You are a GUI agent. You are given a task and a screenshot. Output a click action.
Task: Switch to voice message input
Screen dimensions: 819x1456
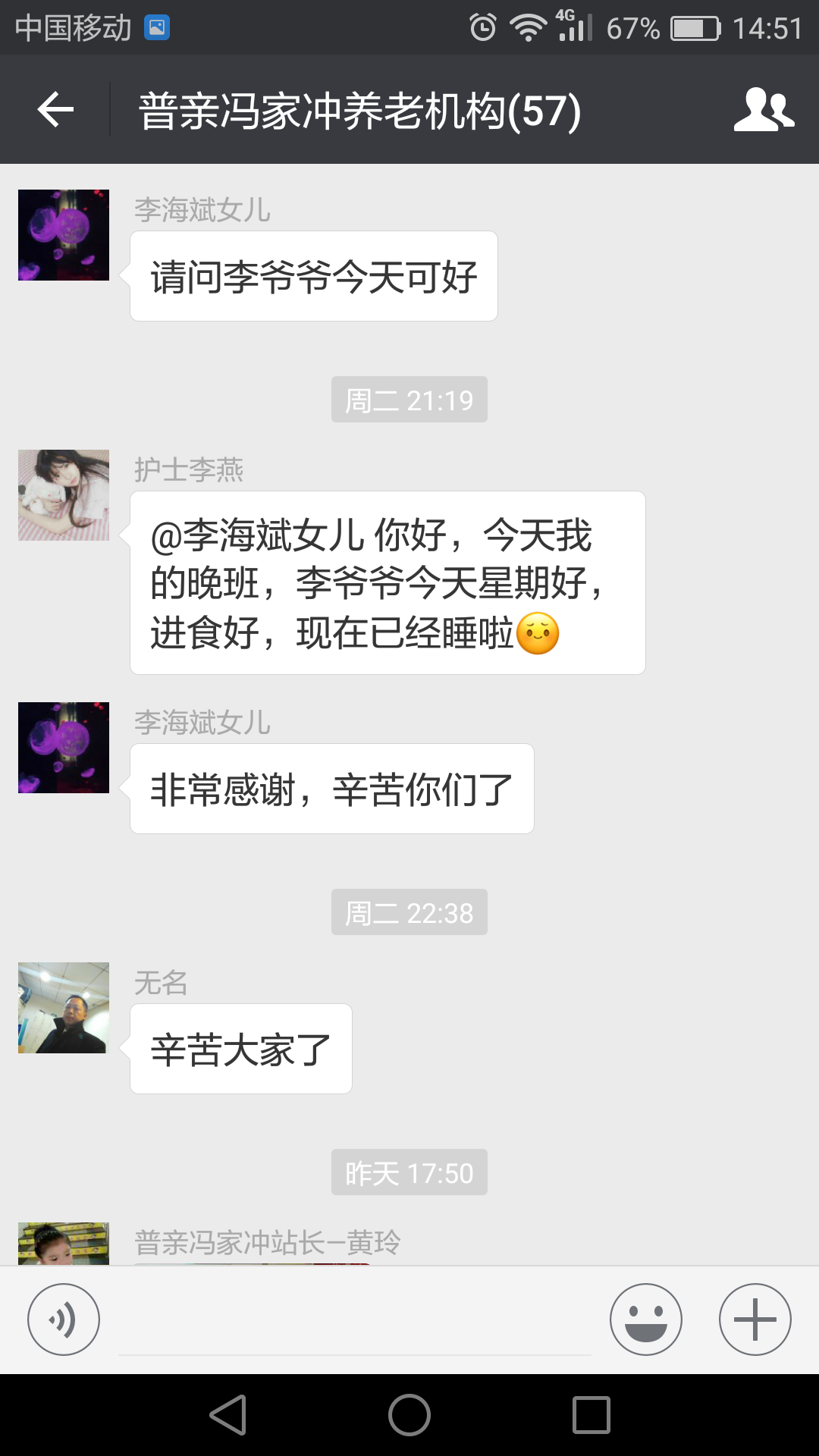(64, 1319)
